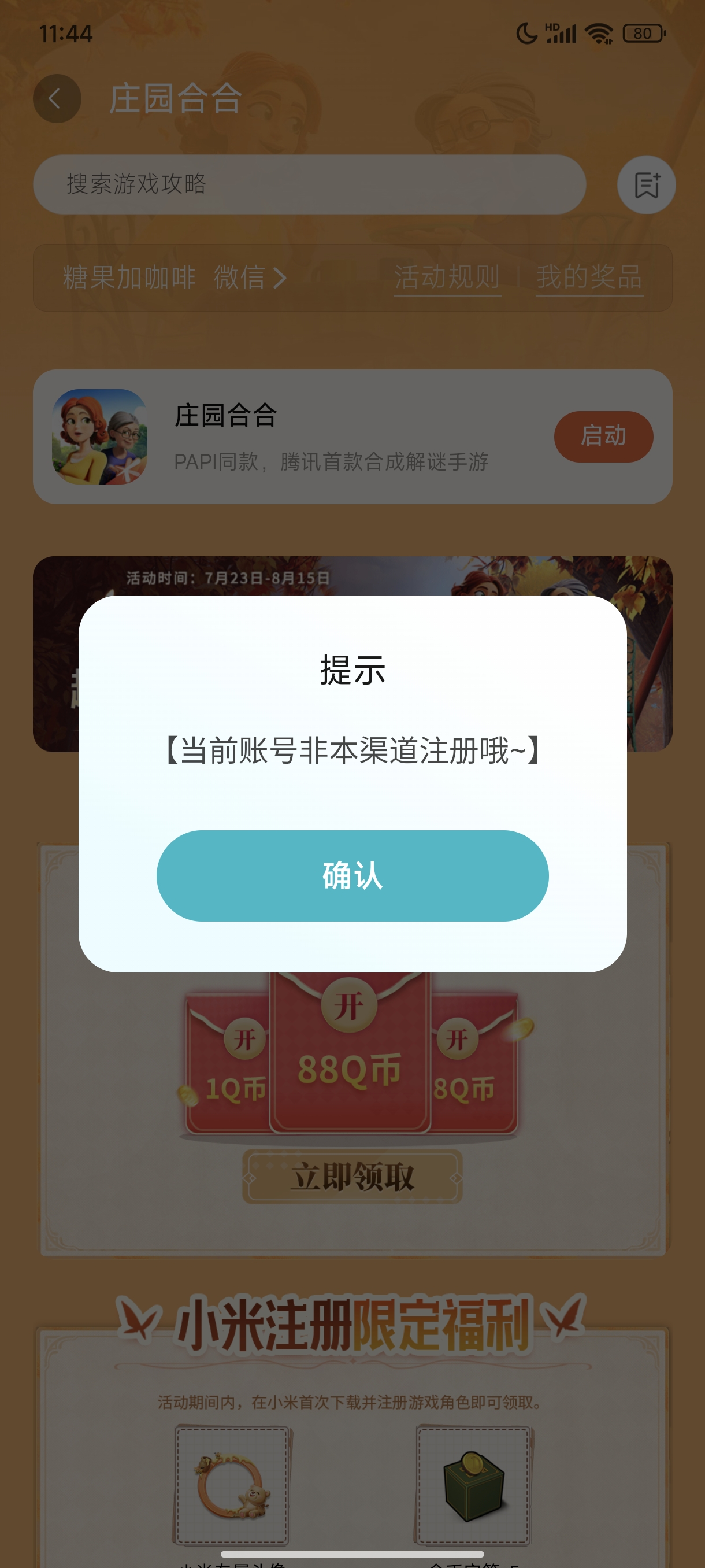
Task: View 我的奖品 link
Action: click(589, 278)
